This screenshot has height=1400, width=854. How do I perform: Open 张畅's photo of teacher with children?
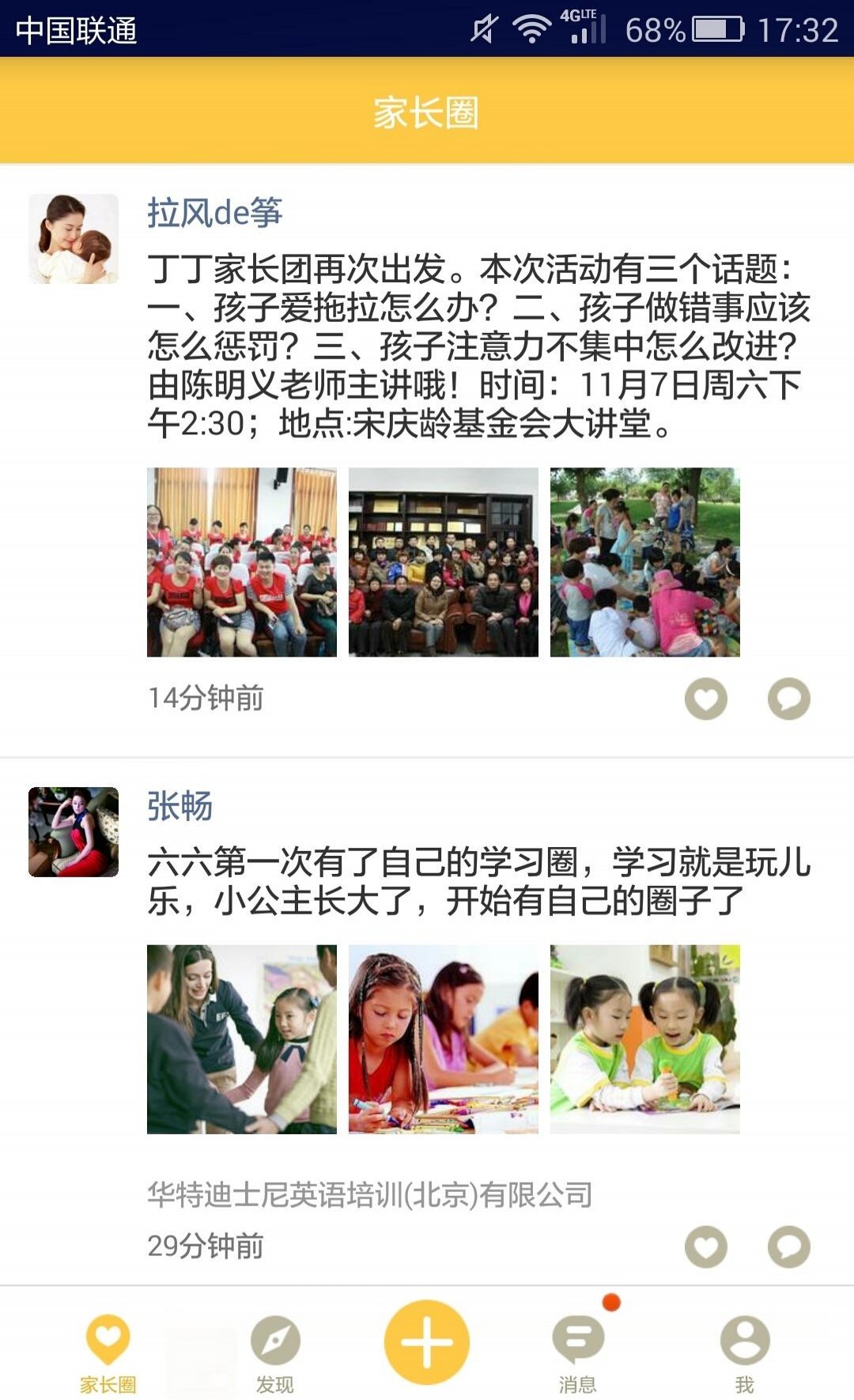(x=242, y=1039)
